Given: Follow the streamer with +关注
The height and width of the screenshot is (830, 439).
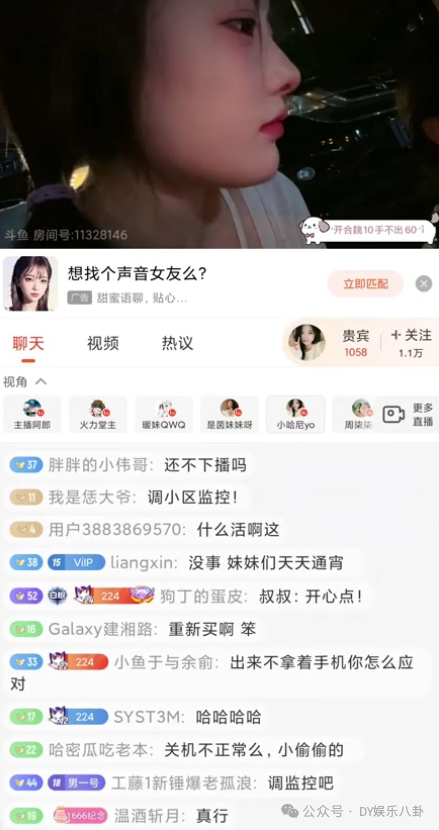Looking at the screenshot, I should click(x=411, y=343).
